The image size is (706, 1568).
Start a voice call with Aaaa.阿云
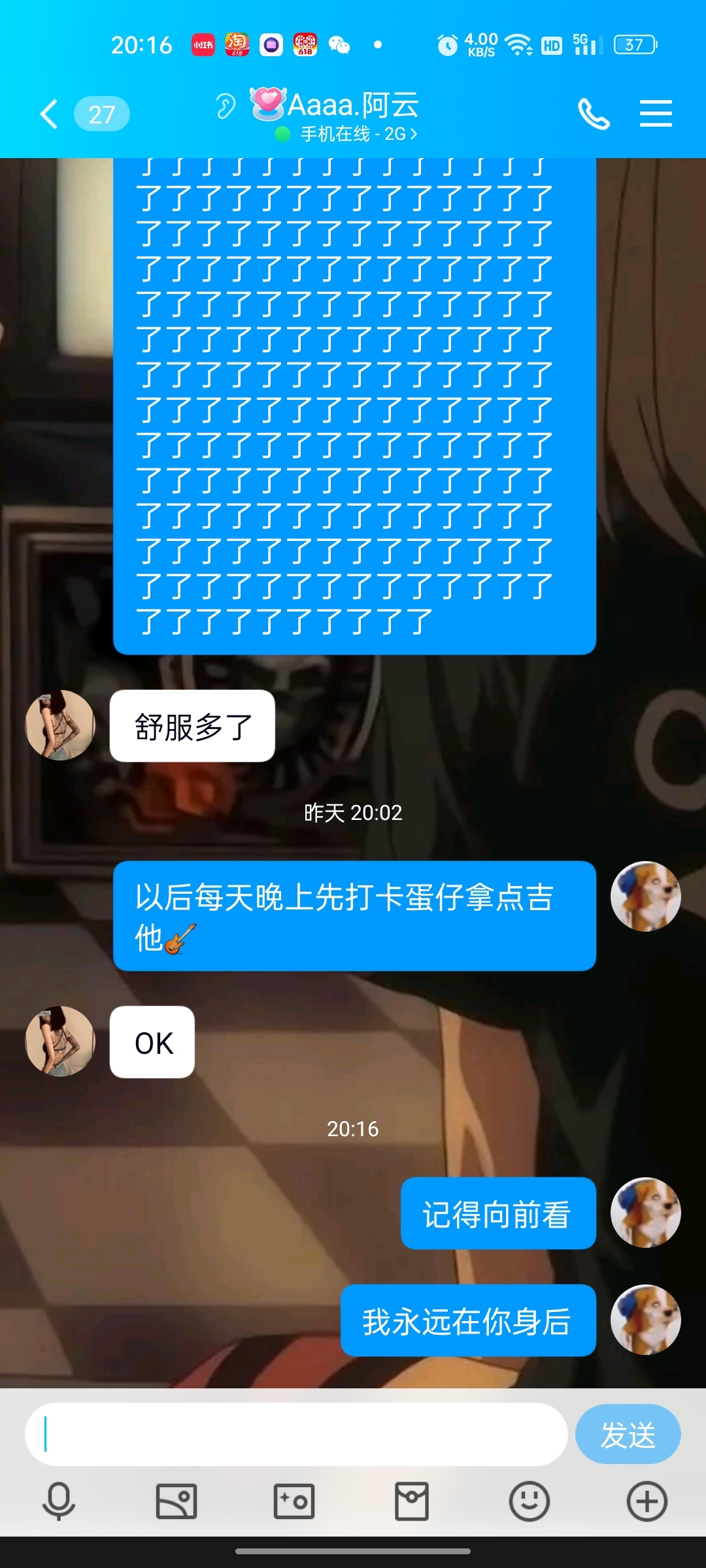tap(594, 114)
